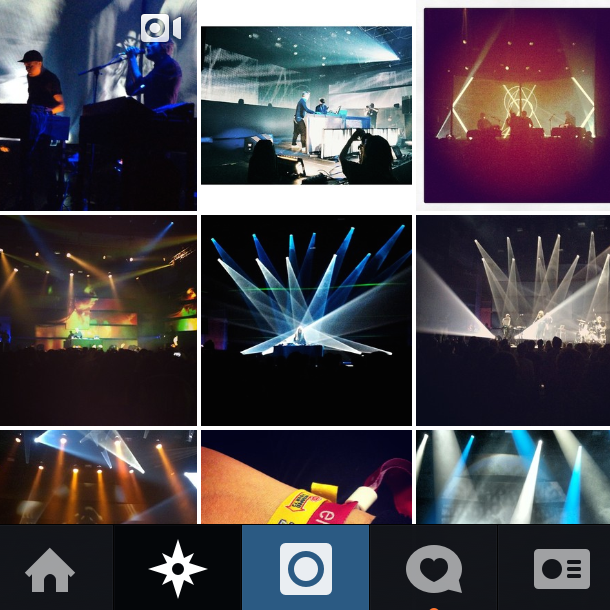
Task: Open the photo with fanned blue spotlights
Action: pos(306,320)
